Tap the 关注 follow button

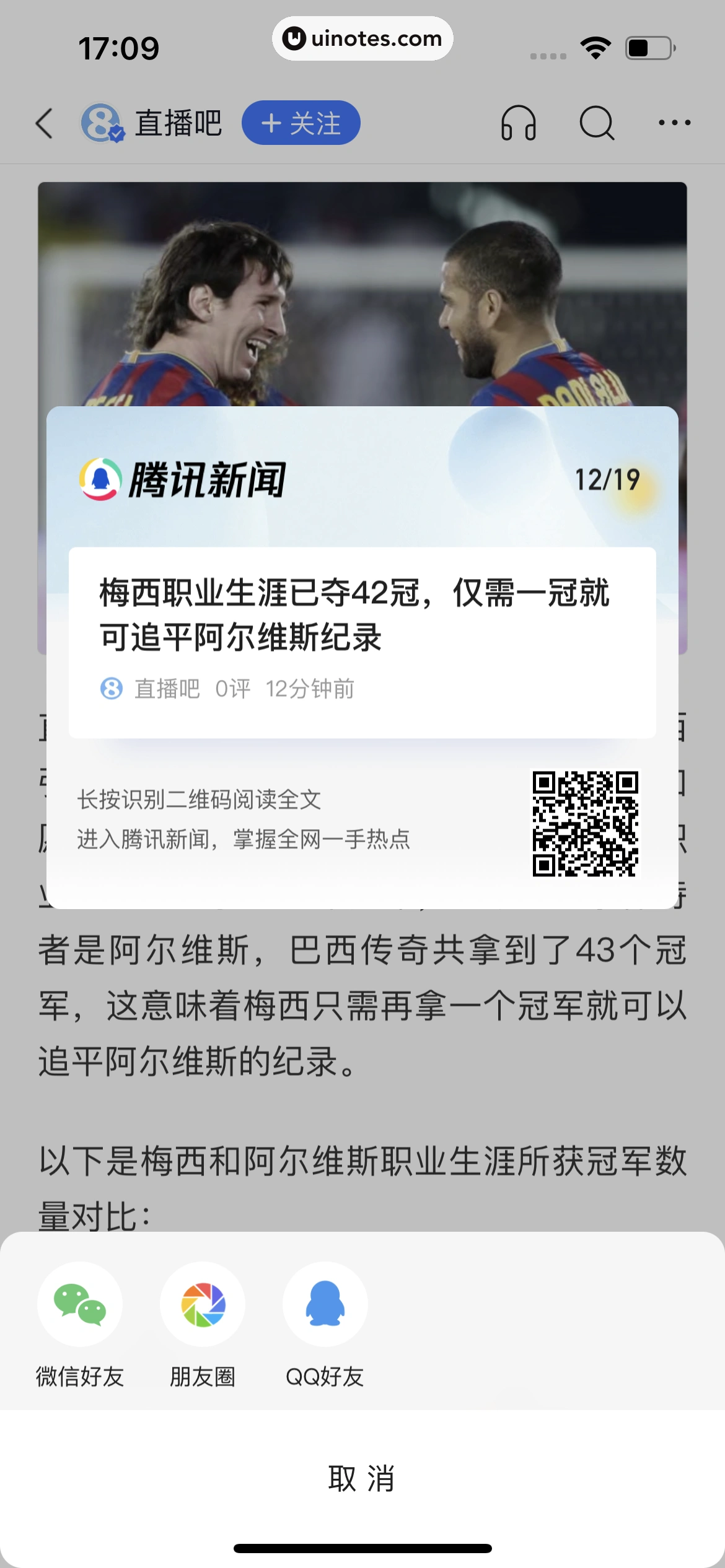301,123
